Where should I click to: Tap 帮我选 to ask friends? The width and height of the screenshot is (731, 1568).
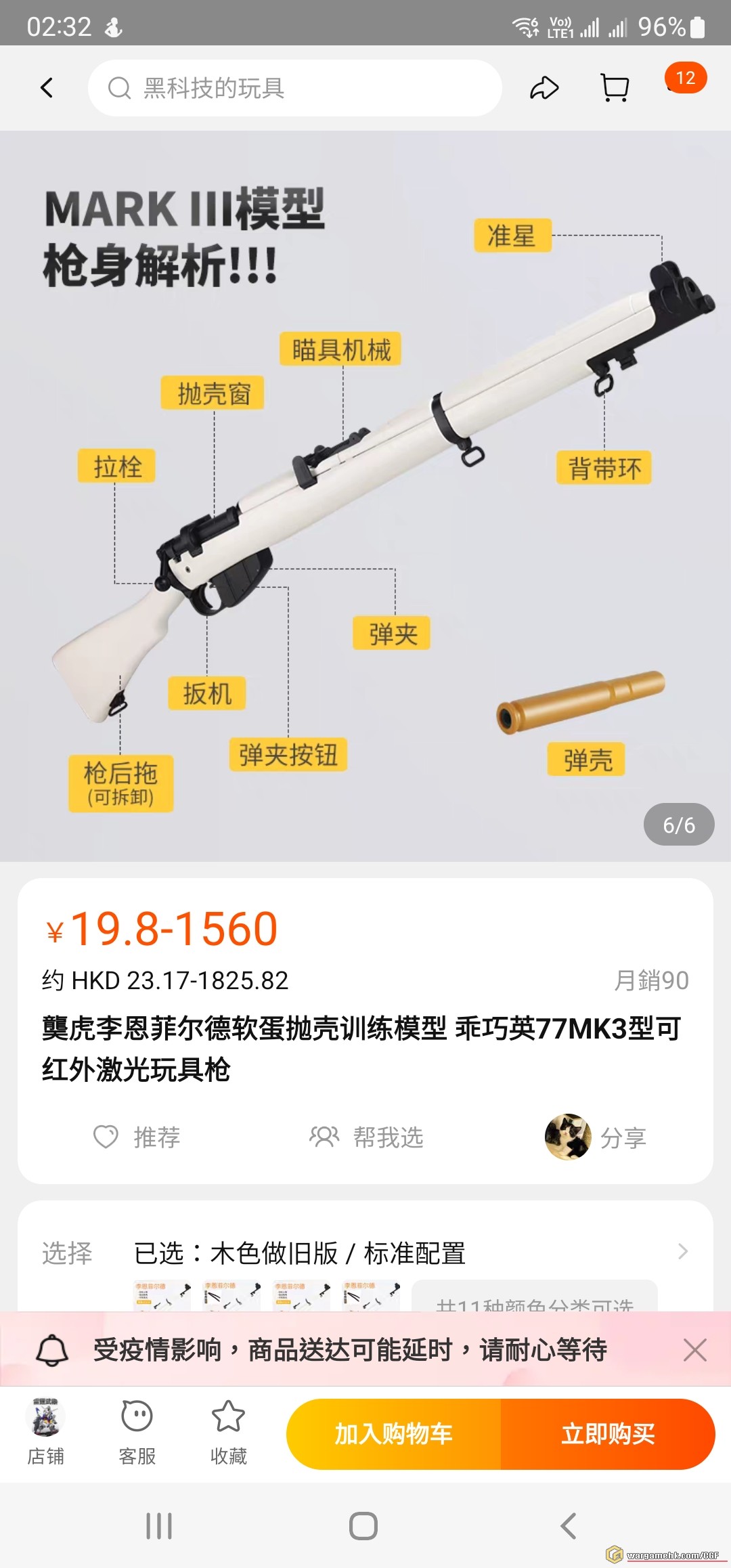coord(367,1137)
